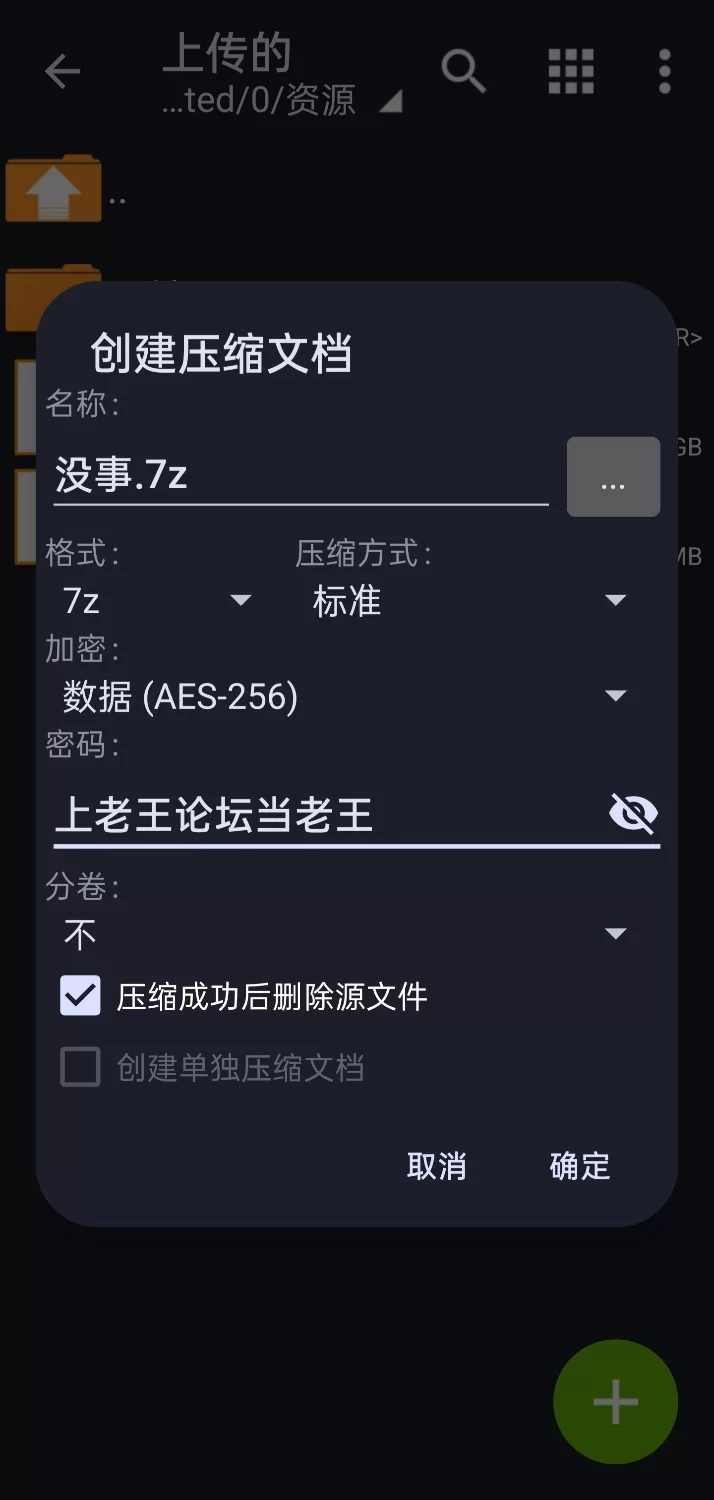Cancel with the 取消 button
This screenshot has height=1500, width=714.
(437, 1166)
